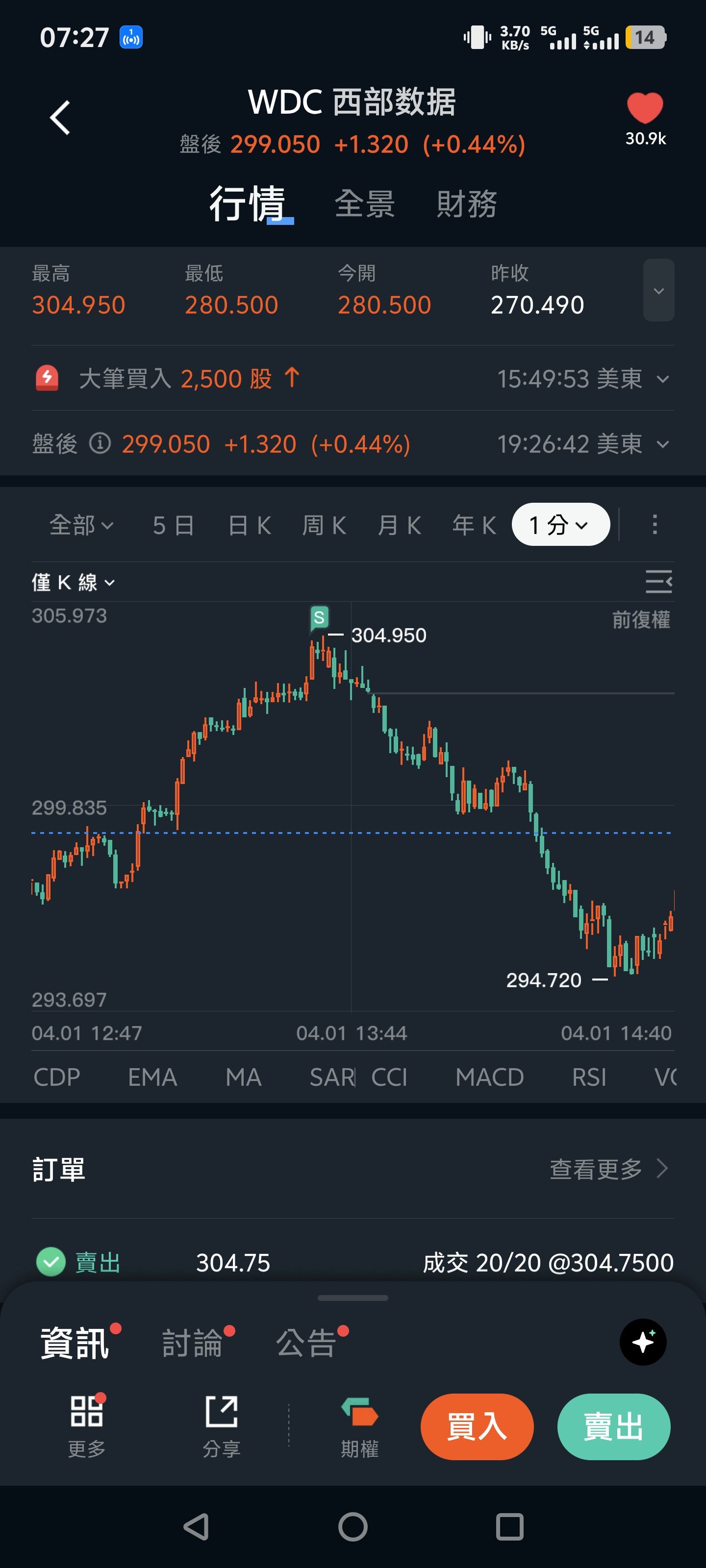
Task: Switch to the 財務 tab
Action: tap(467, 204)
